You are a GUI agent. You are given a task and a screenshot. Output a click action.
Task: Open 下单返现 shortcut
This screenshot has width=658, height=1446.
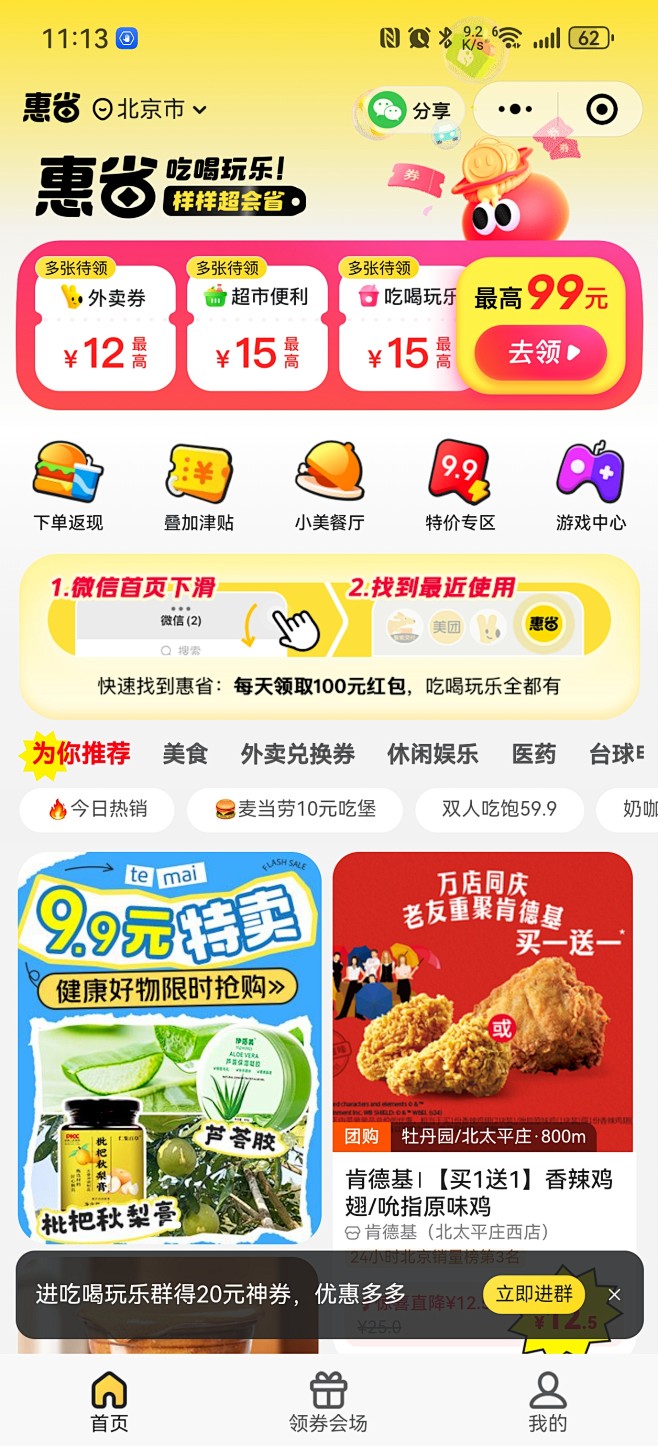68,487
